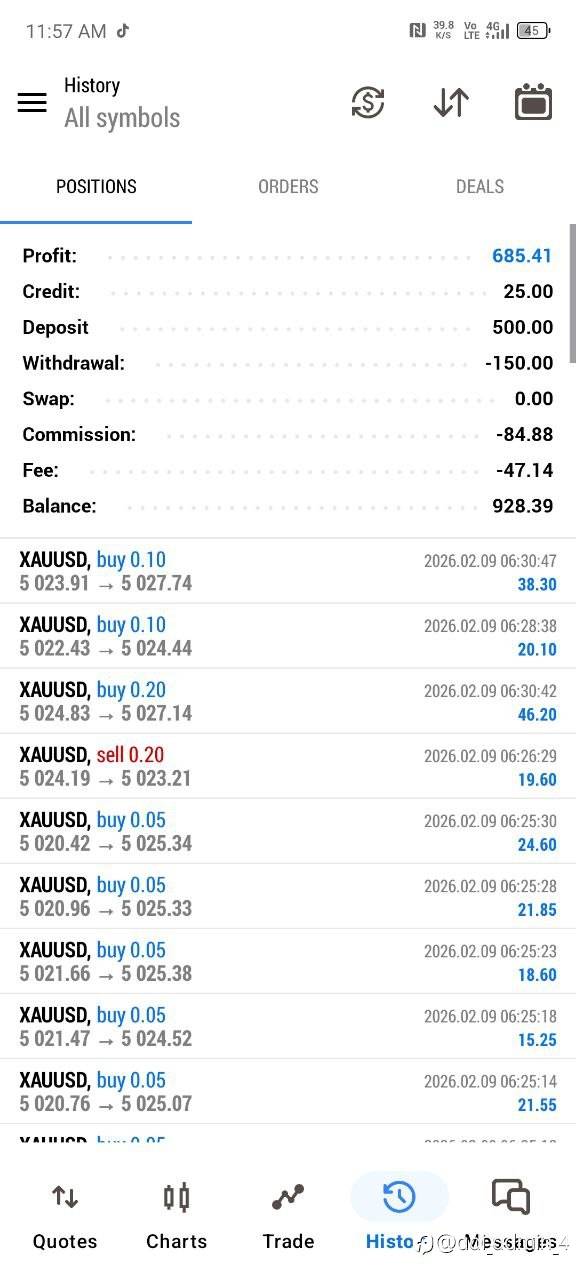Open the XAUUSD sell 0.20 trade
Viewport: 576px width, 1280px height.
click(288, 766)
